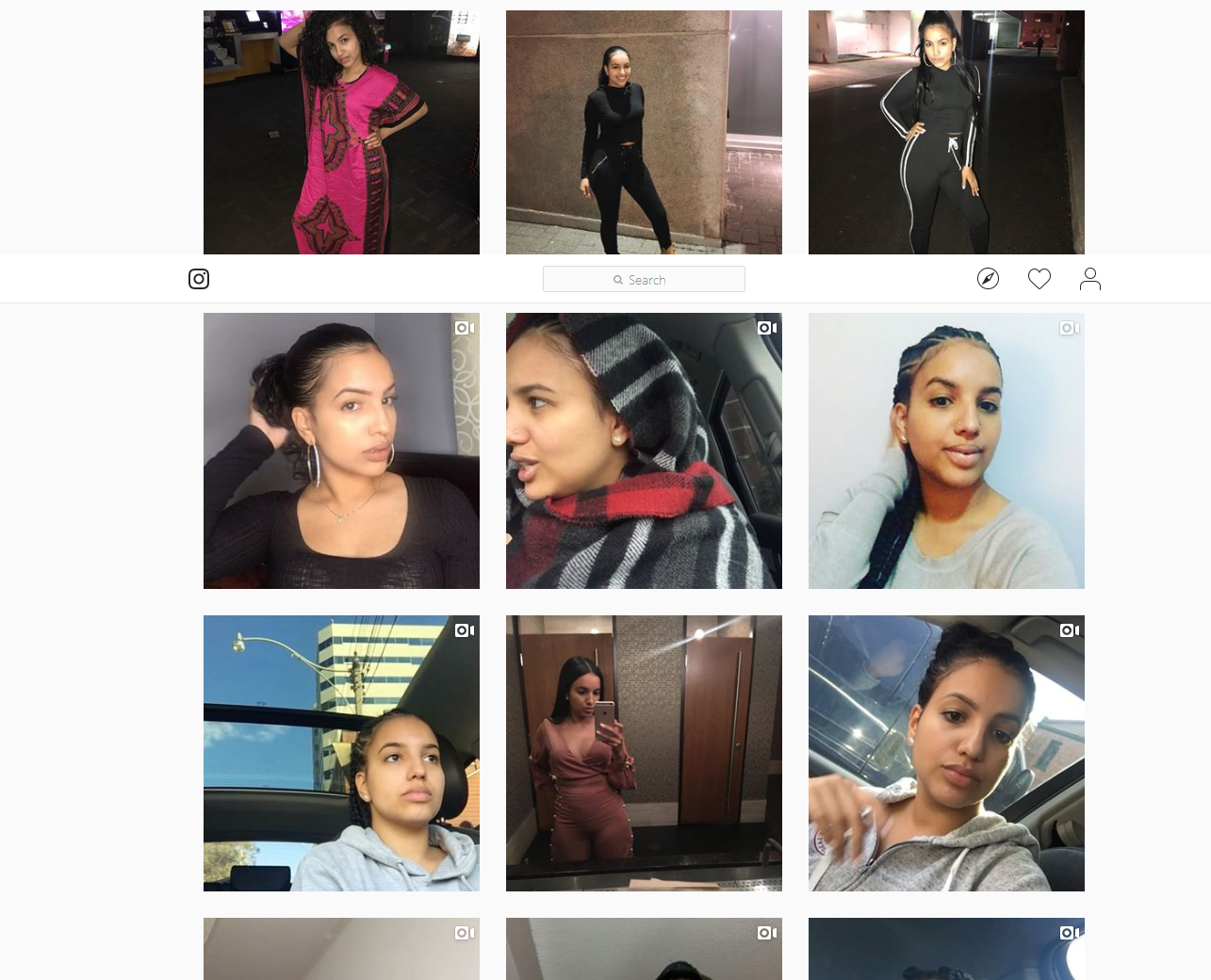Open the striped tracksuit night photo
1211x980 pixels.
pyautogui.click(x=946, y=132)
